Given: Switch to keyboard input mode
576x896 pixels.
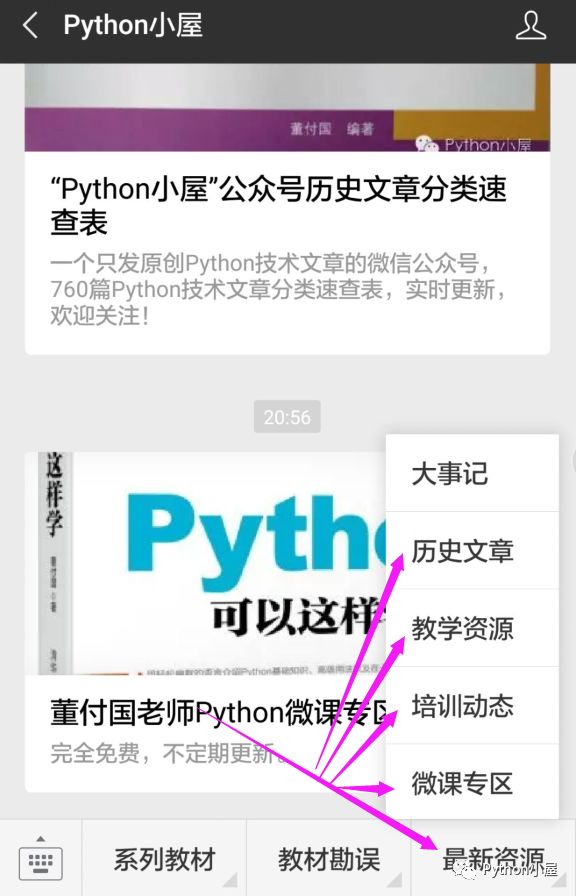Looking at the screenshot, I should pyautogui.click(x=41, y=859).
